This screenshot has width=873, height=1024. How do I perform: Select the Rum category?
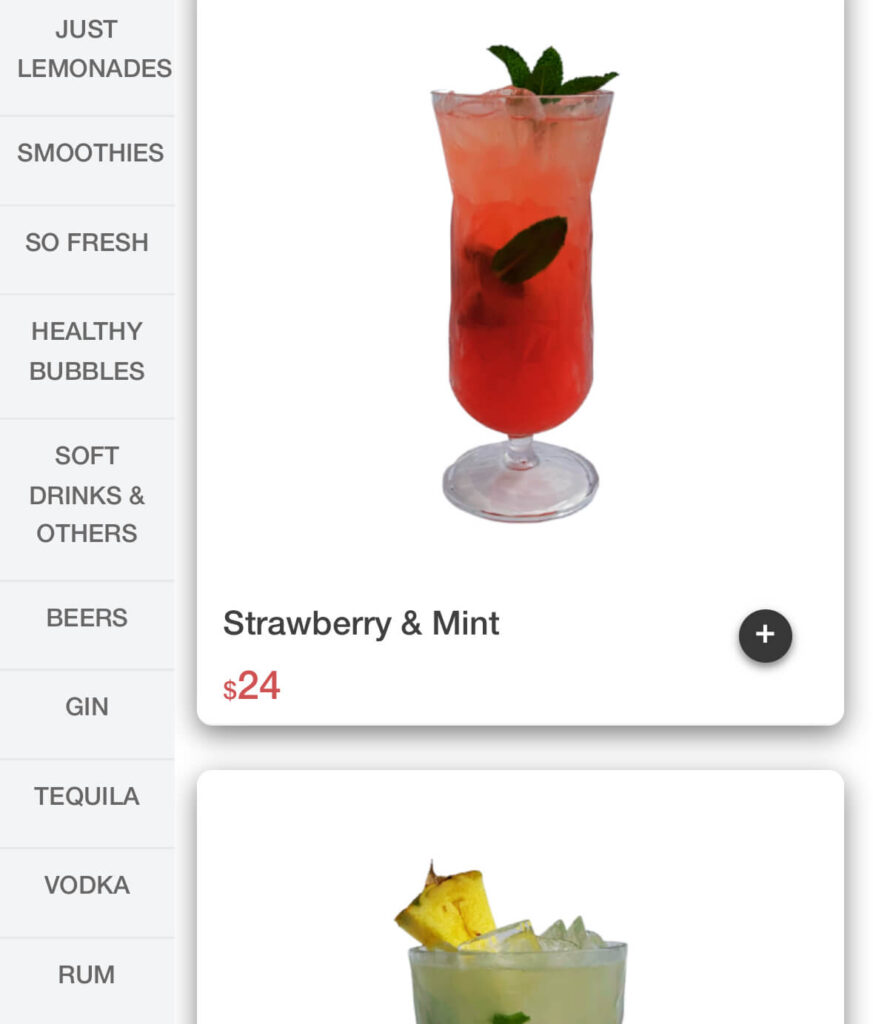click(x=88, y=975)
